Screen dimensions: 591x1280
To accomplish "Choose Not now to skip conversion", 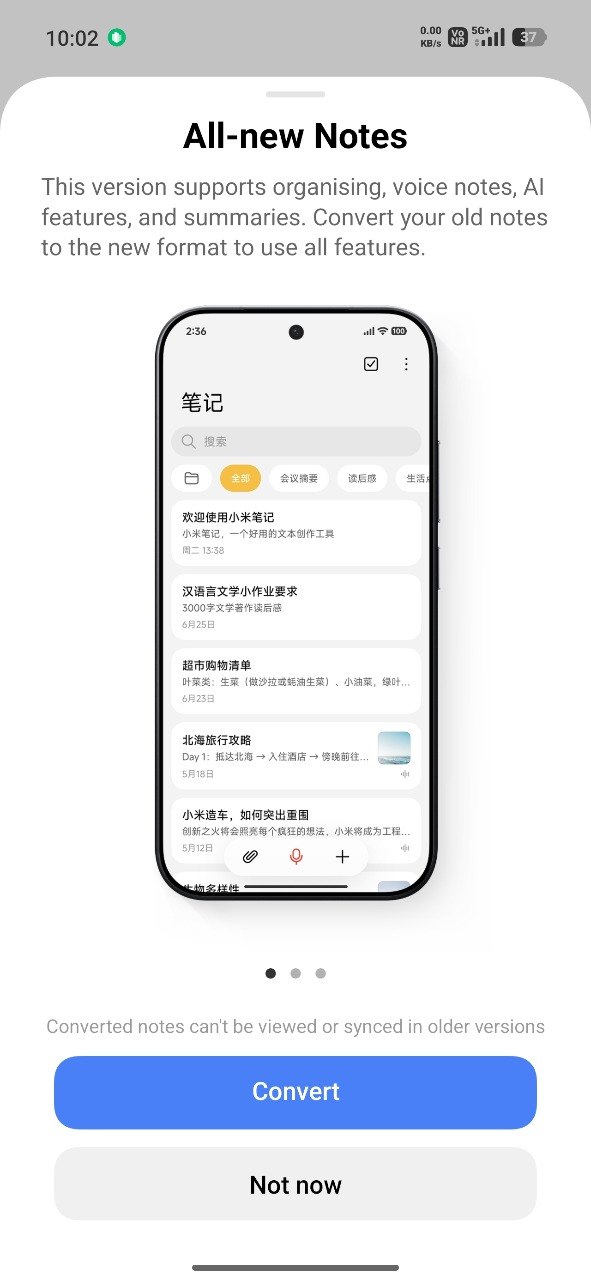I will [x=295, y=1184].
